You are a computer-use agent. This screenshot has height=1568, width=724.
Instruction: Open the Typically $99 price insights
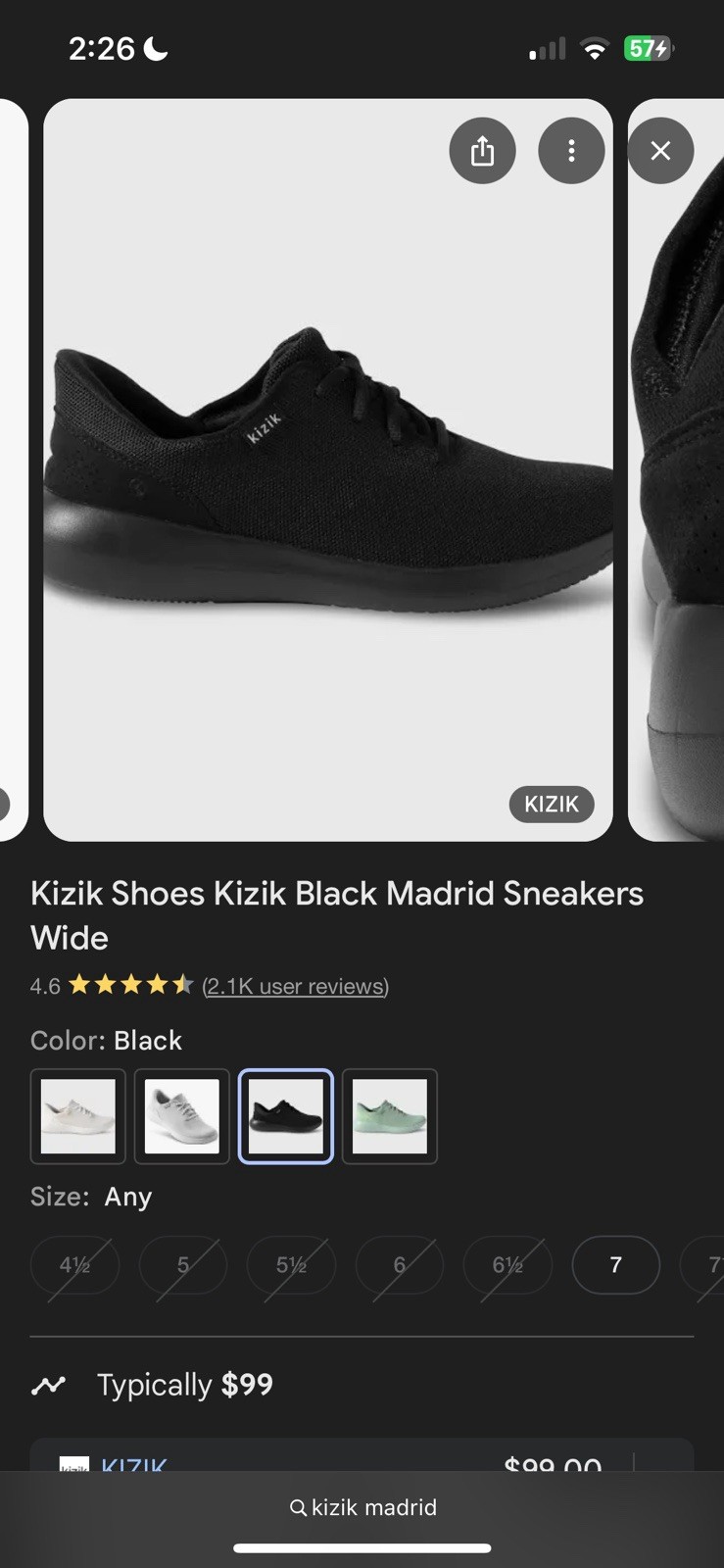pos(185,1385)
